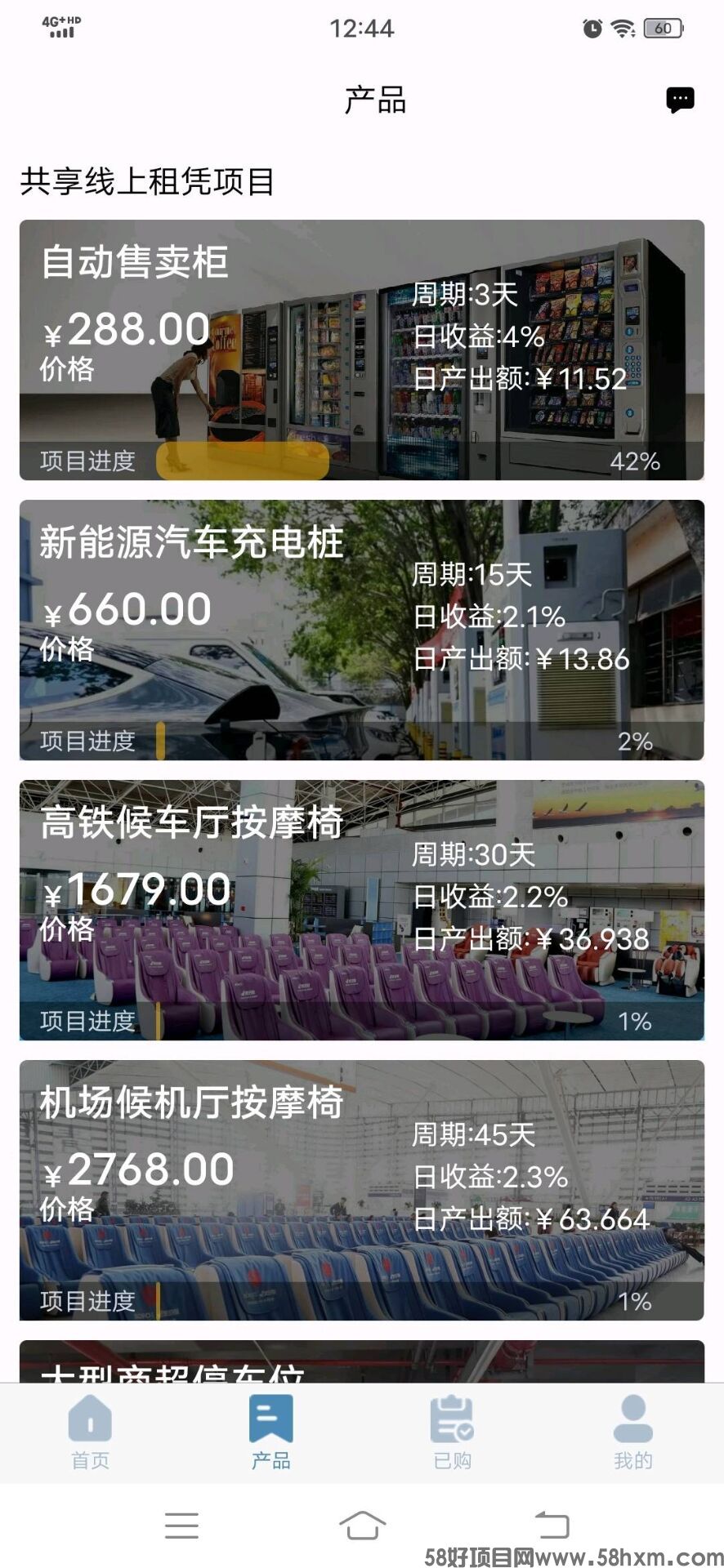Go to the system home screen
The width and height of the screenshot is (724, 1568).
click(x=362, y=1525)
